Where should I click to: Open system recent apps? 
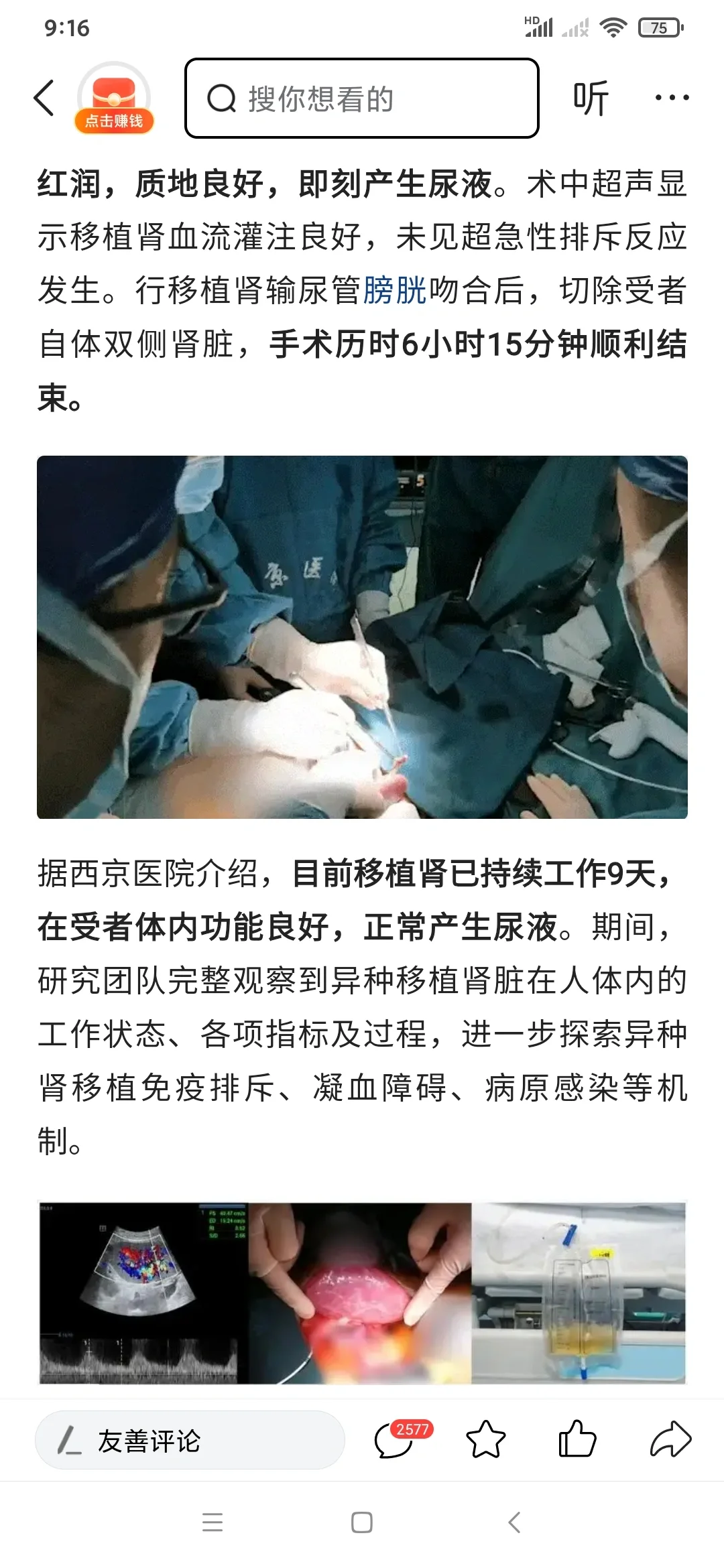click(213, 1522)
